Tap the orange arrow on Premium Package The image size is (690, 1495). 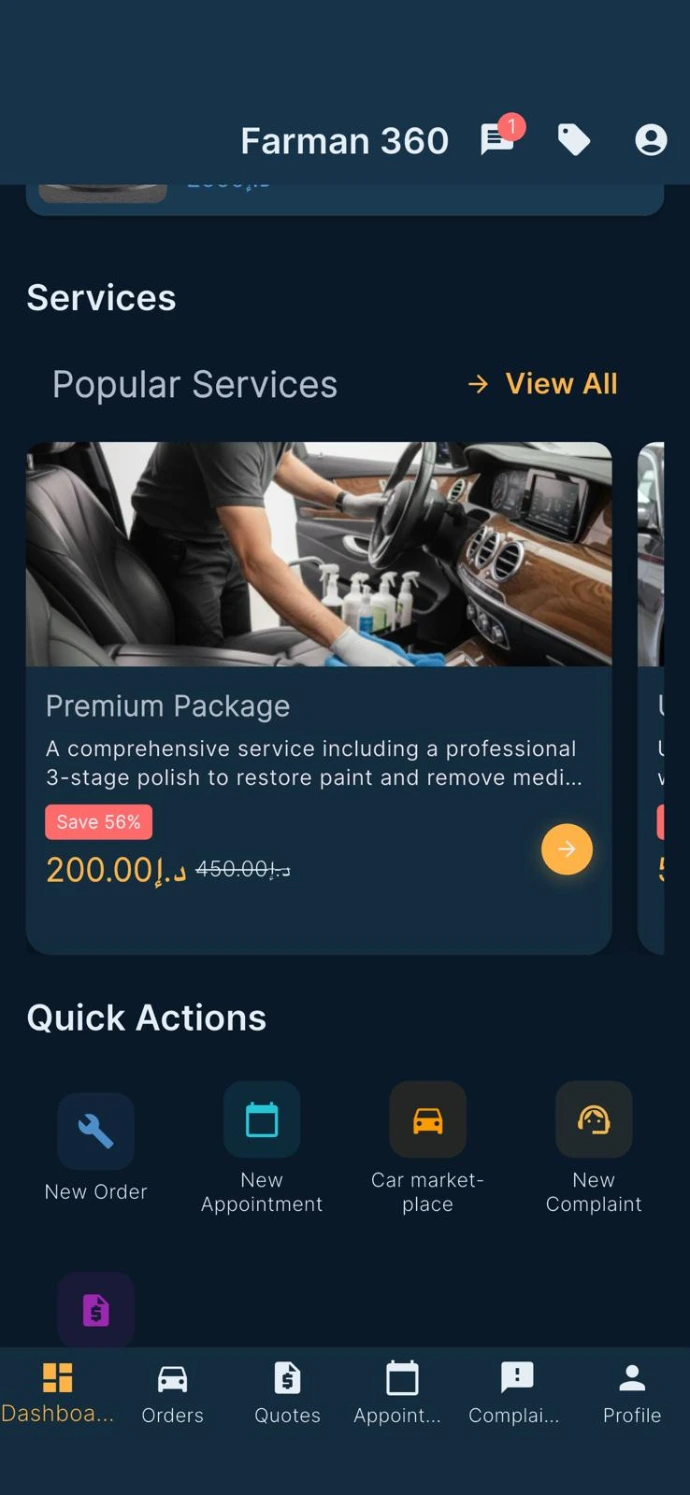coord(567,849)
